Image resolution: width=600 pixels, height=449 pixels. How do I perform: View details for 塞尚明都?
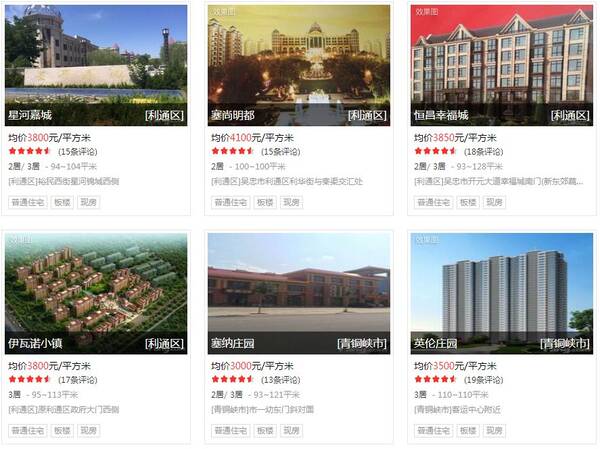pyautogui.click(x=232, y=115)
